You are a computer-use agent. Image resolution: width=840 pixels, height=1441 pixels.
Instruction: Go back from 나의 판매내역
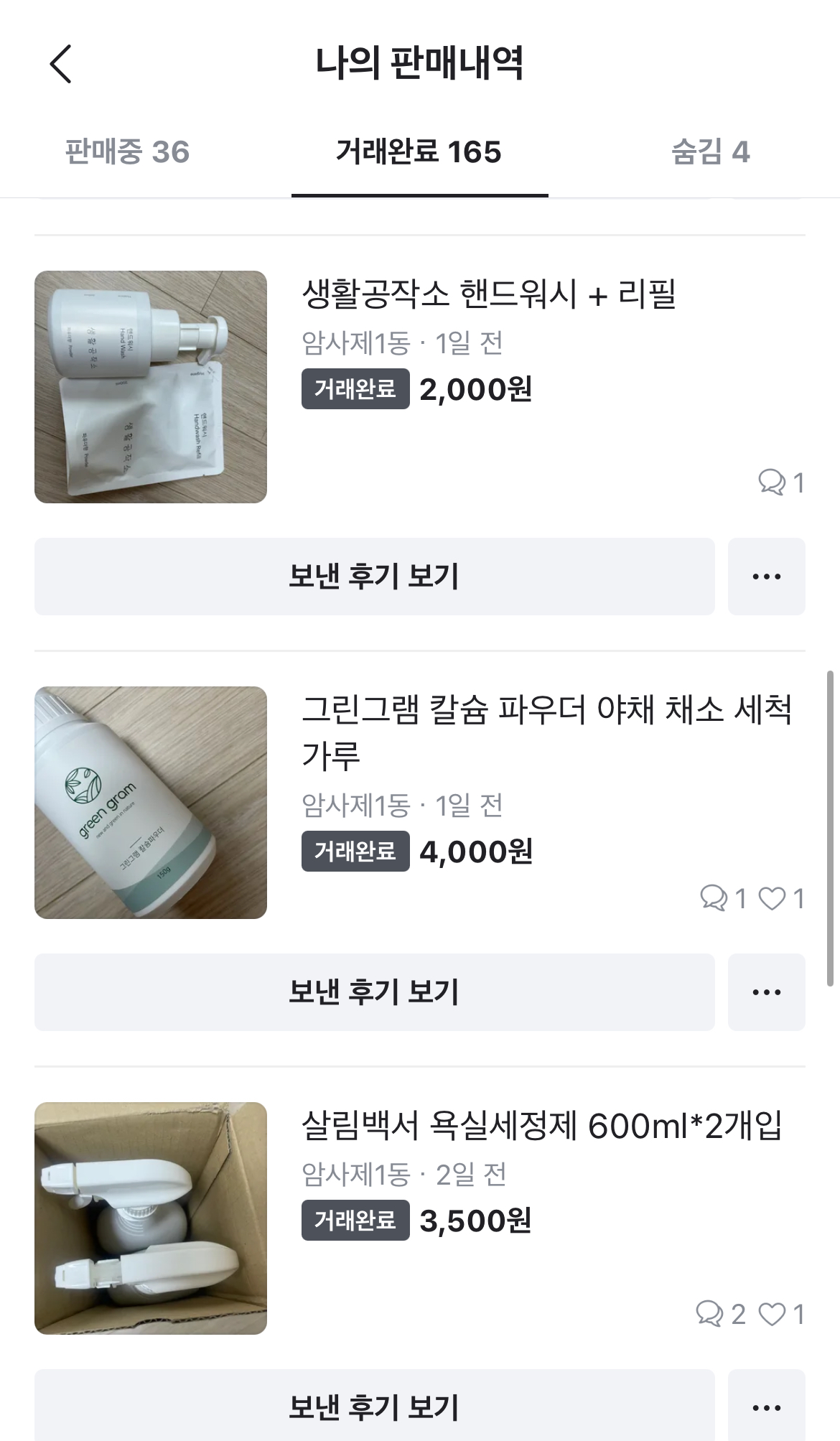(x=61, y=64)
